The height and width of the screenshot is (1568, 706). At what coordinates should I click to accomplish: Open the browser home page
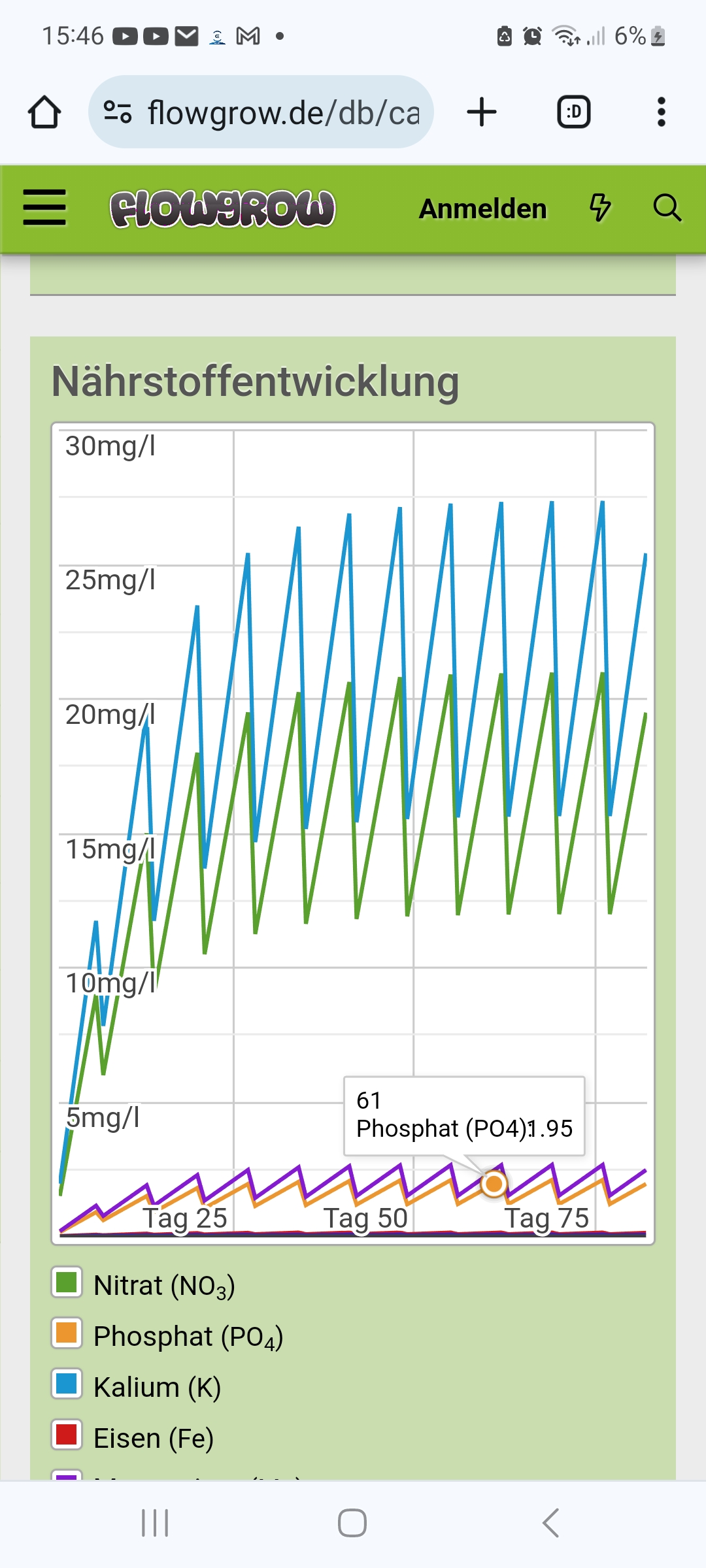click(44, 112)
